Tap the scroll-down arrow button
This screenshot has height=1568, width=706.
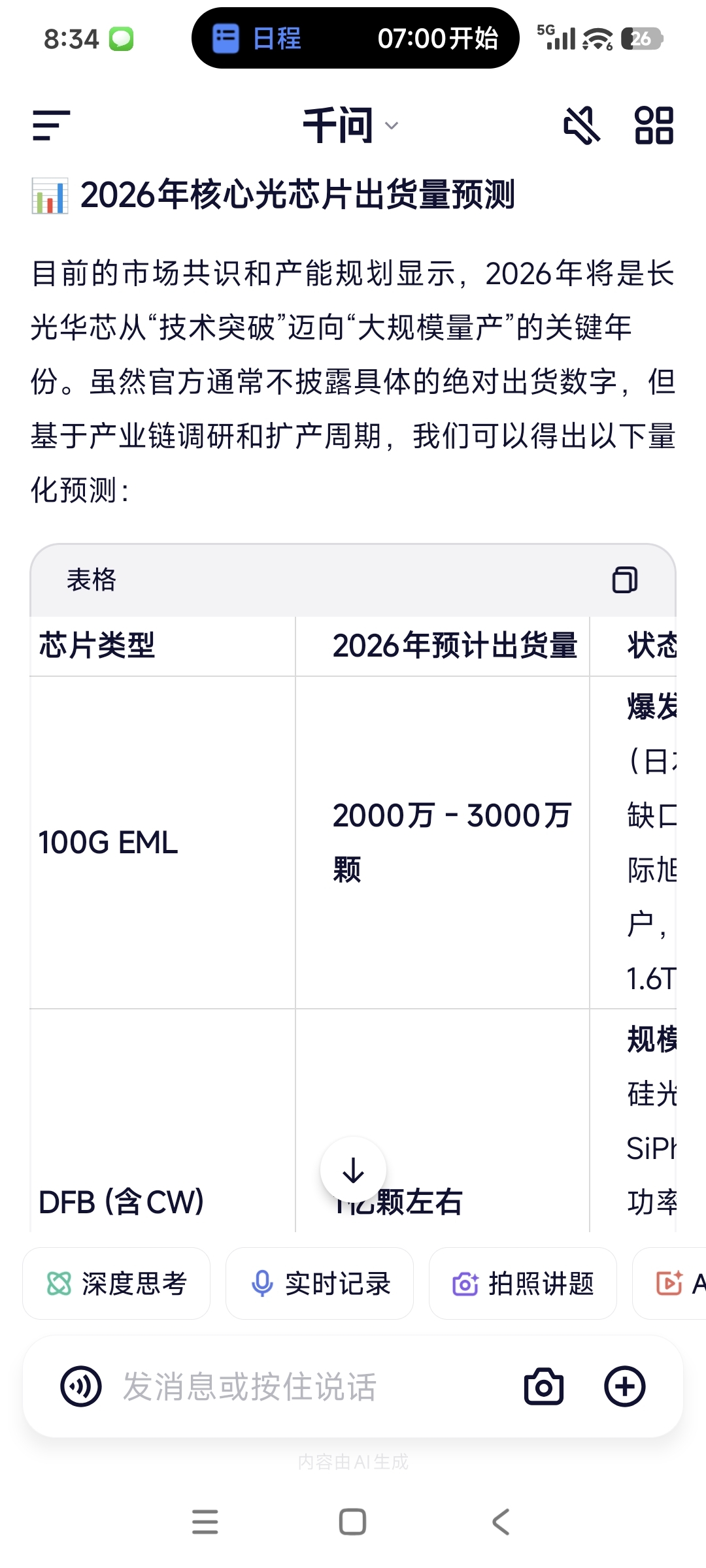pyautogui.click(x=353, y=1169)
